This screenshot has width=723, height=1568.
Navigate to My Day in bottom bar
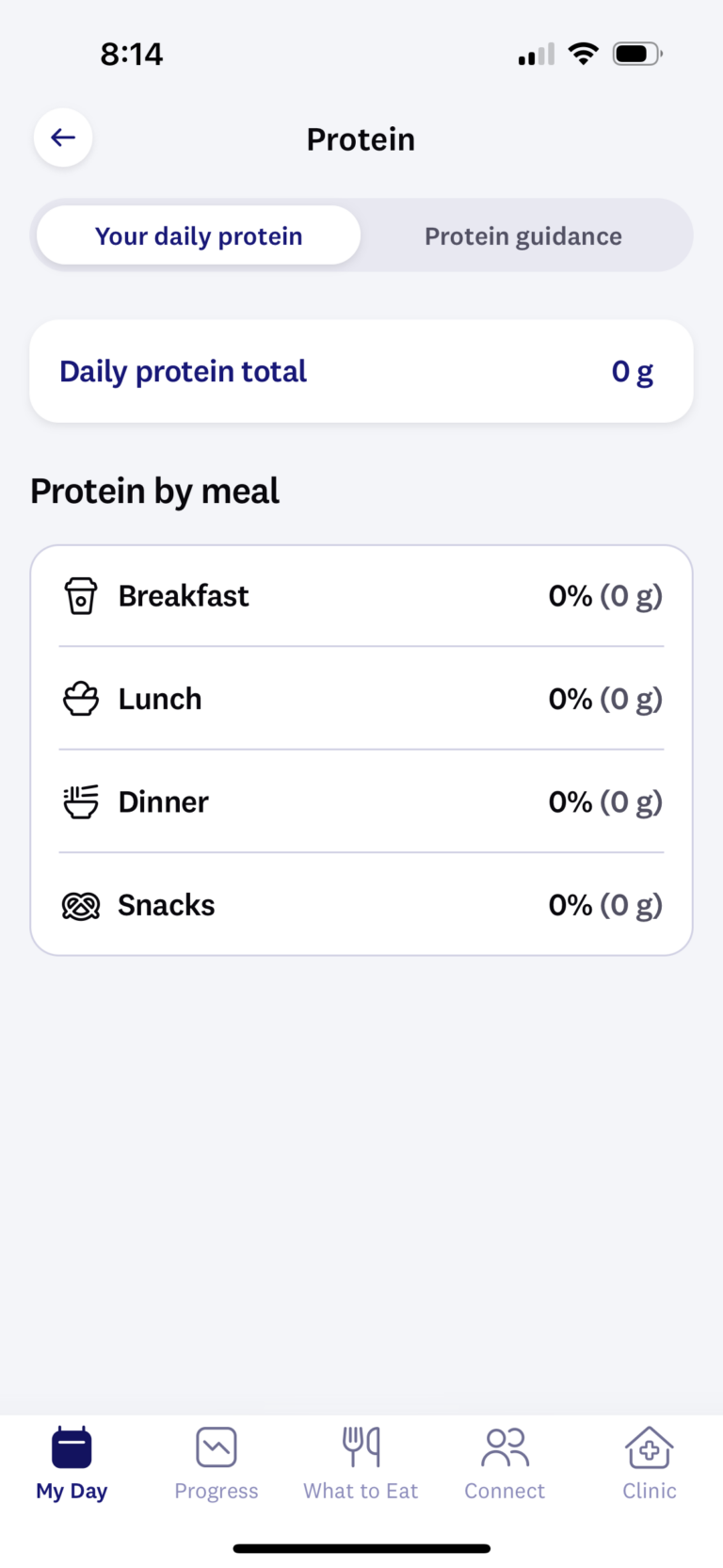[x=71, y=1462]
